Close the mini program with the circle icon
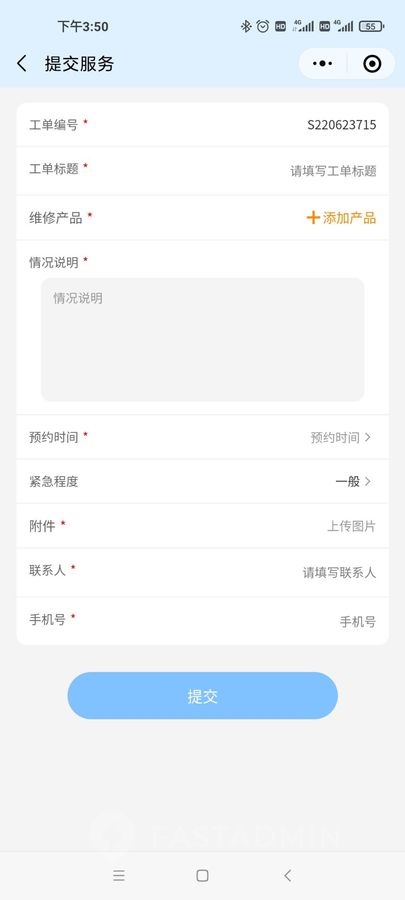 [x=372, y=64]
